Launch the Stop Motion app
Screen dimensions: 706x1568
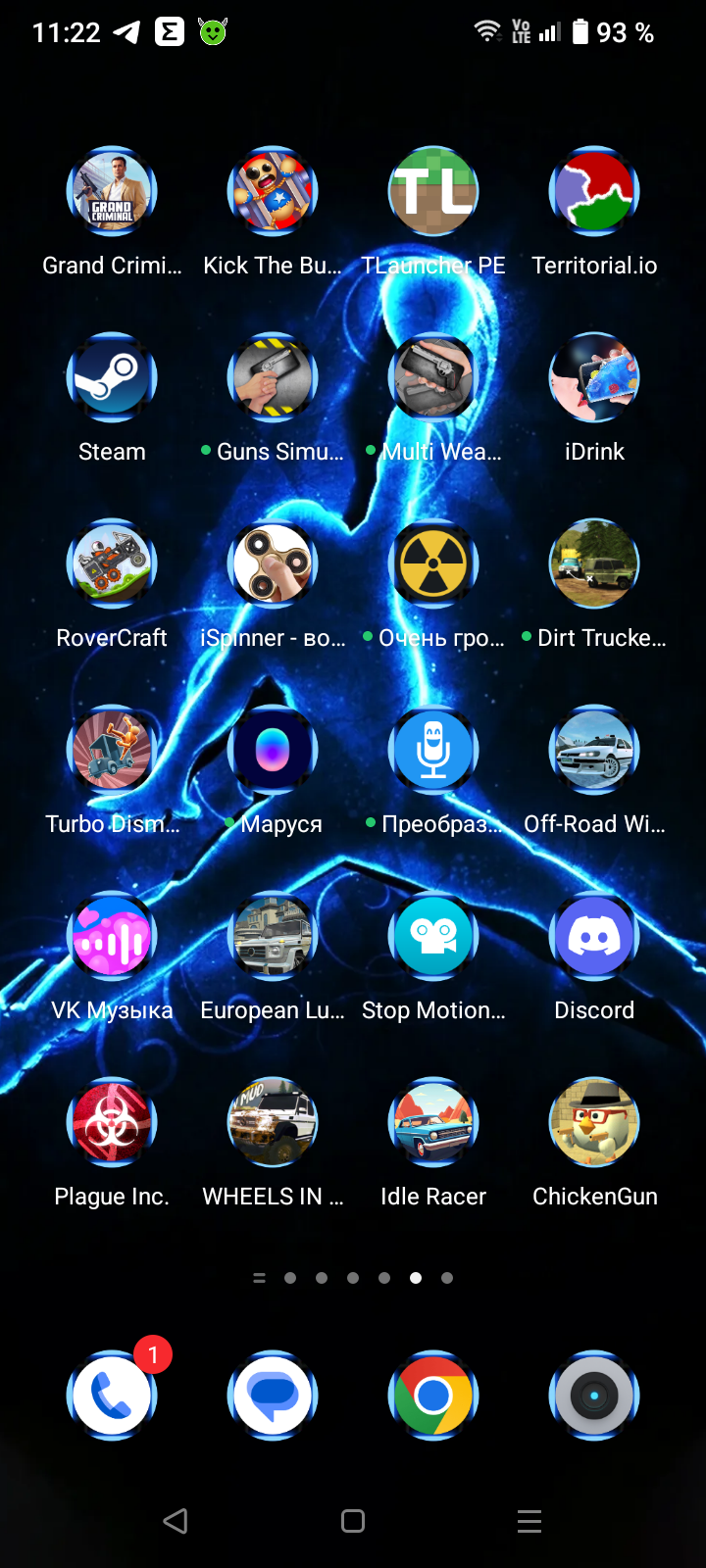pyautogui.click(x=433, y=936)
